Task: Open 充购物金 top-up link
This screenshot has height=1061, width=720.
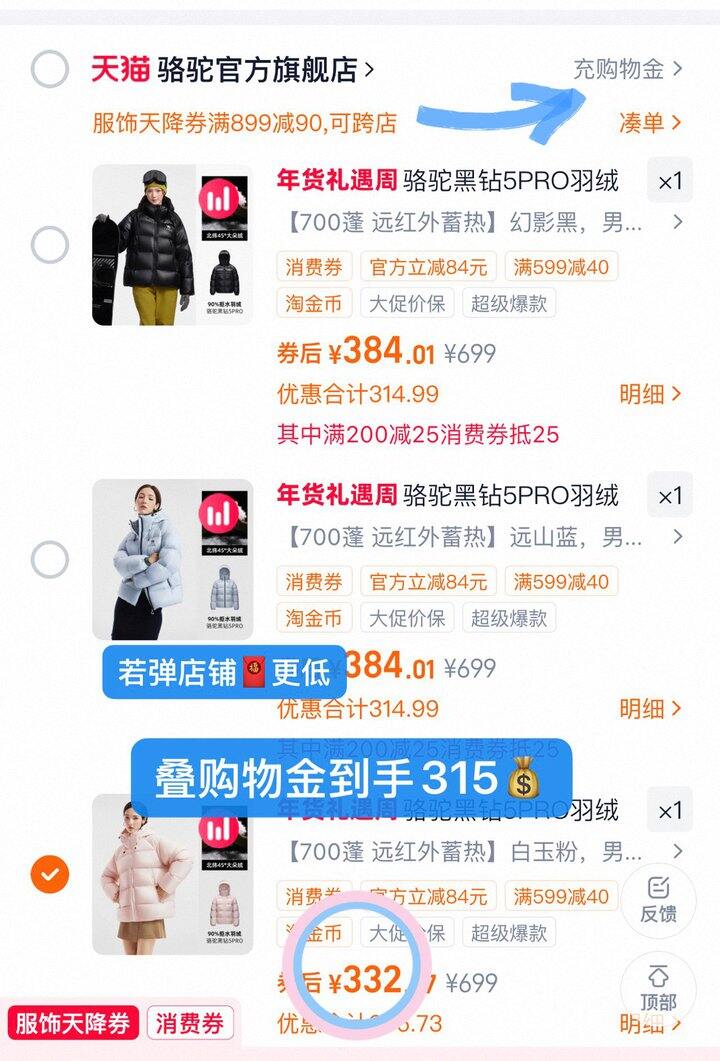Action: [627, 69]
